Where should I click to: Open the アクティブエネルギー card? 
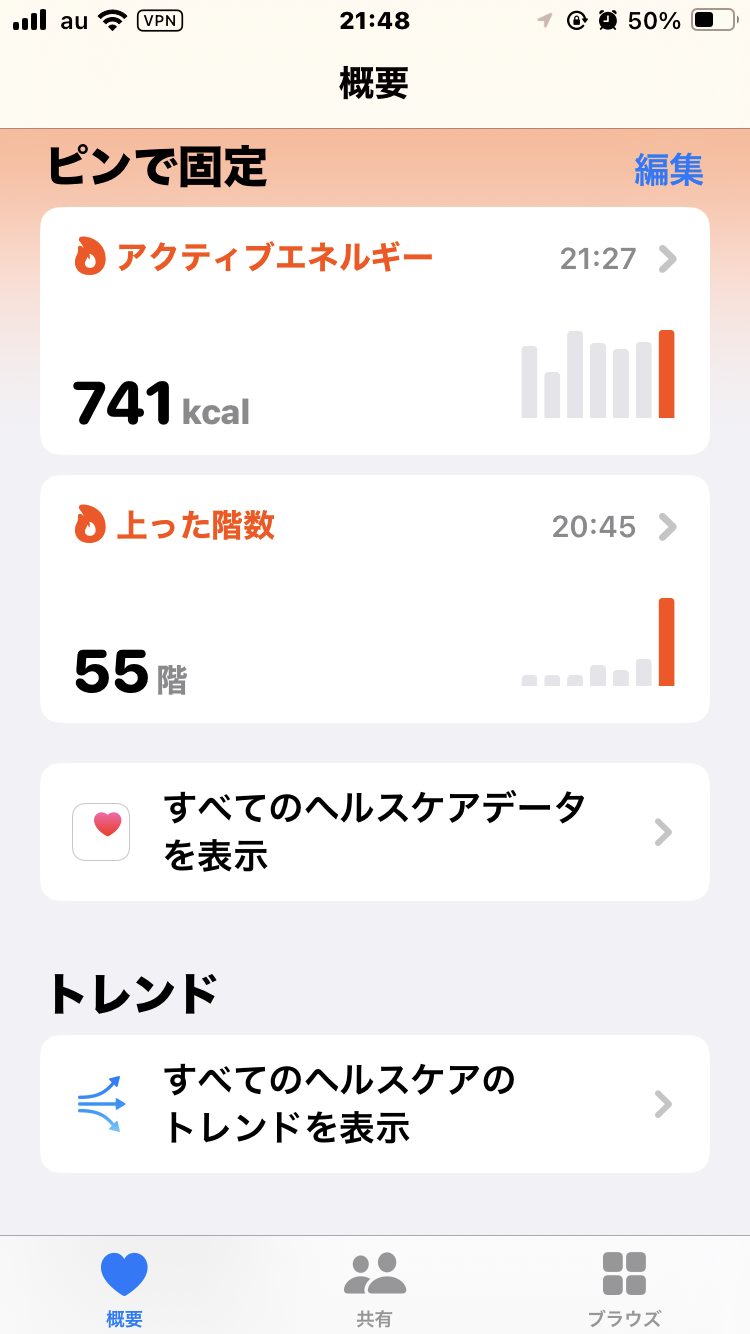[374, 331]
